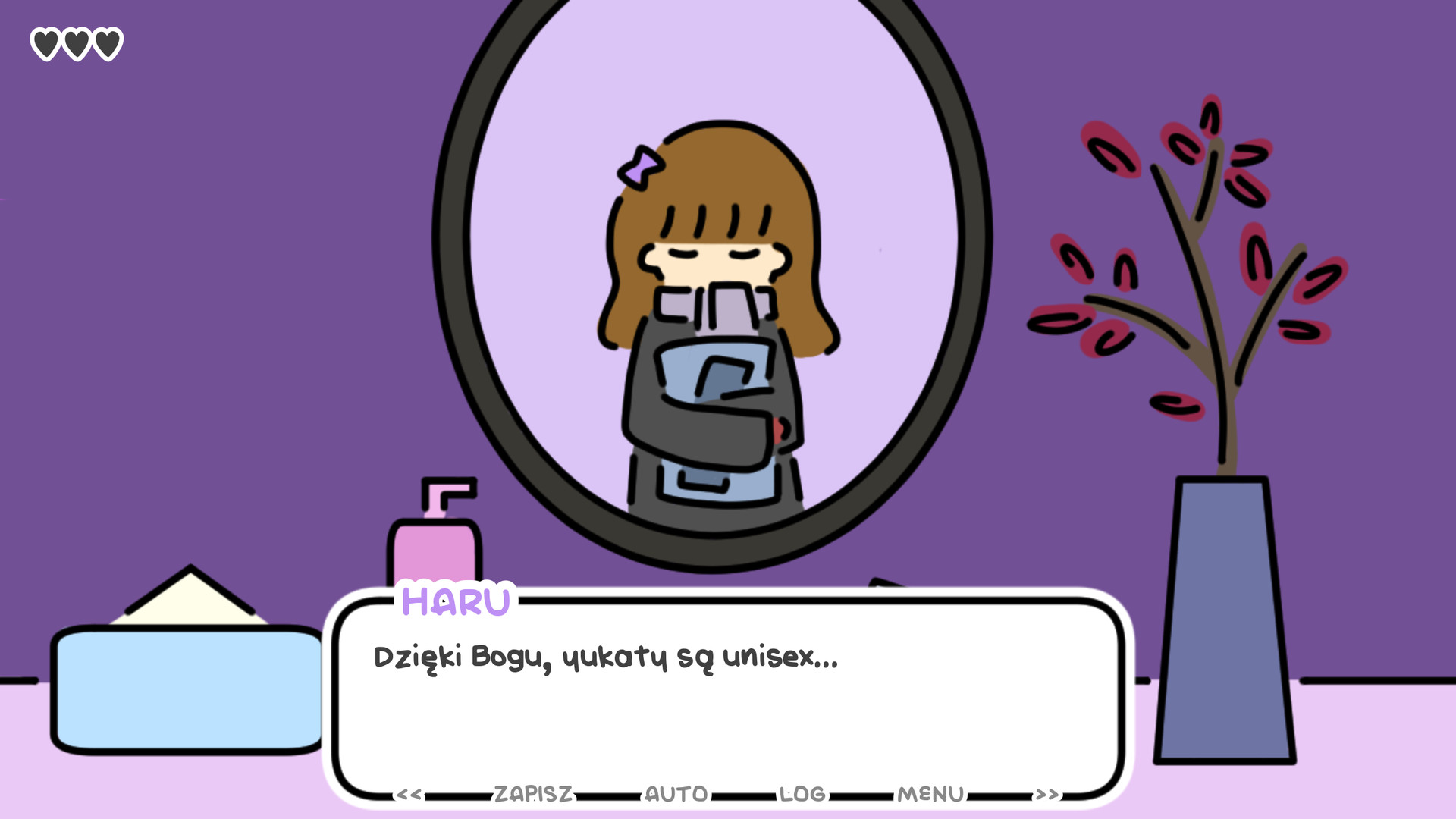
Task: Open the game MENU
Action: [x=930, y=794]
